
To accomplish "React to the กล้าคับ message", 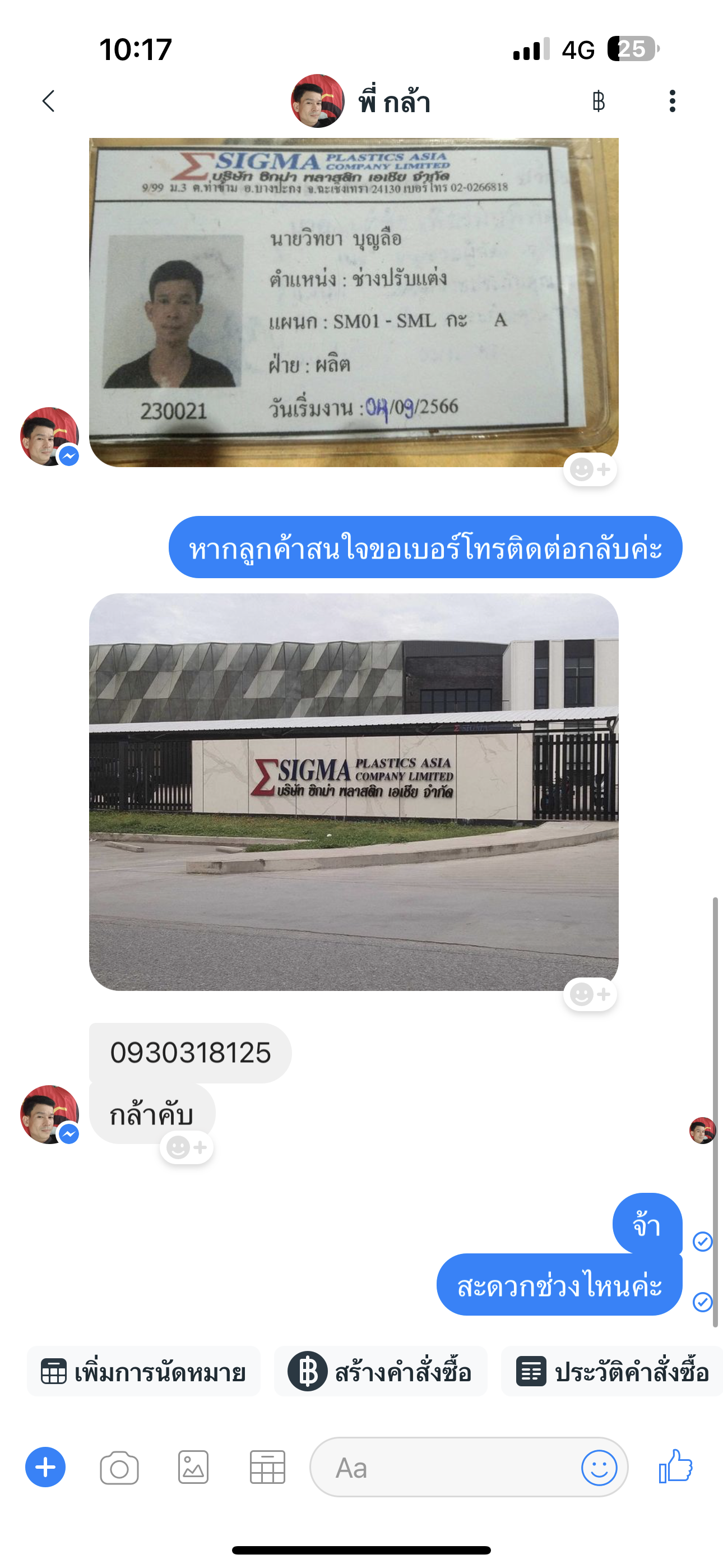I will coord(186,1148).
